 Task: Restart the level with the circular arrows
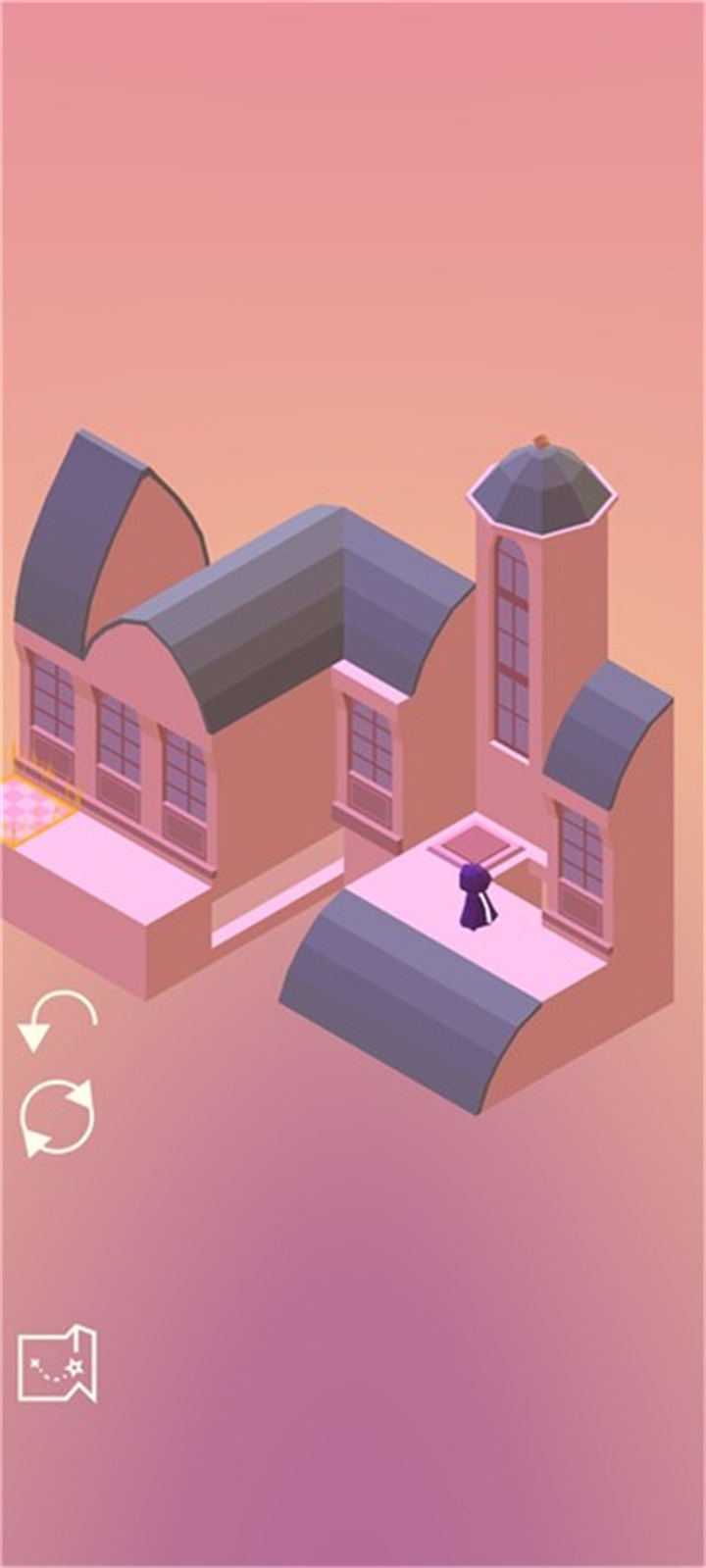(57, 1117)
